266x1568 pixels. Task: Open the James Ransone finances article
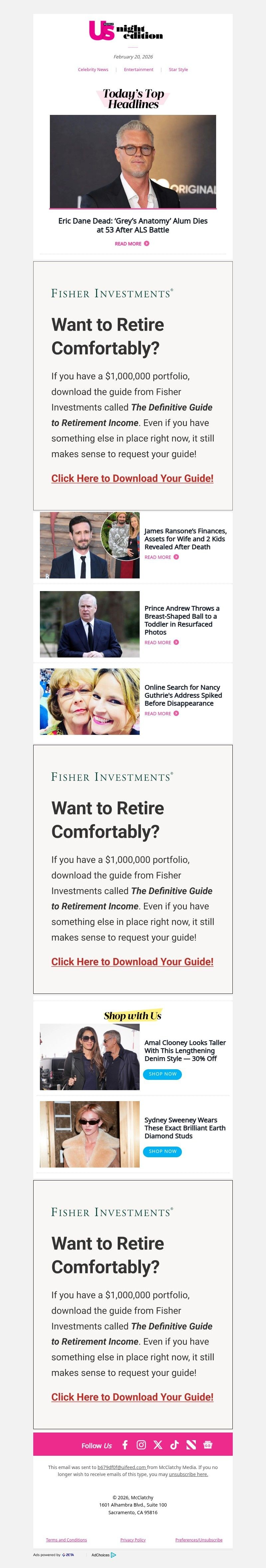click(185, 539)
